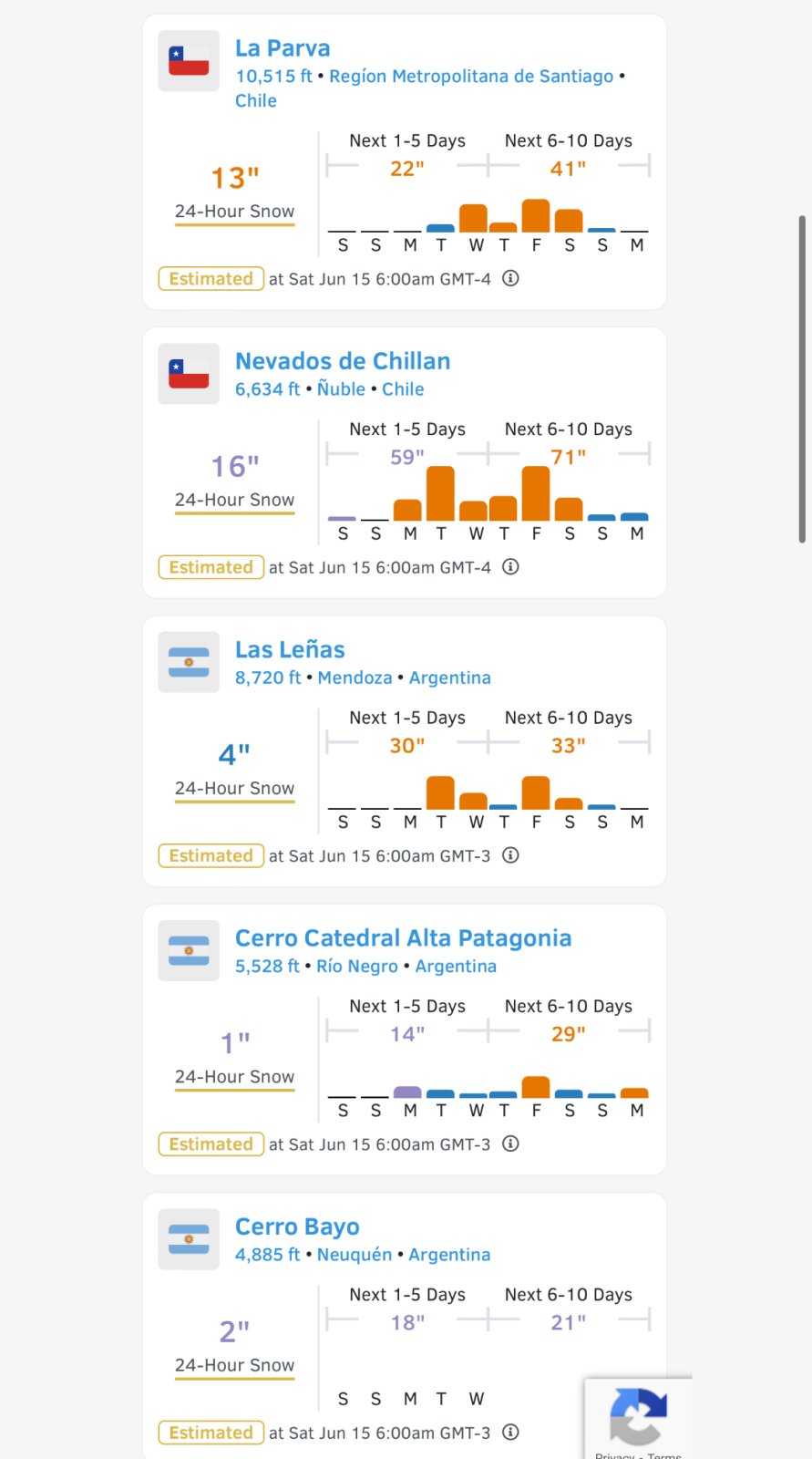
Task: View estimate info for Cerro Catedral
Action: [511, 1143]
